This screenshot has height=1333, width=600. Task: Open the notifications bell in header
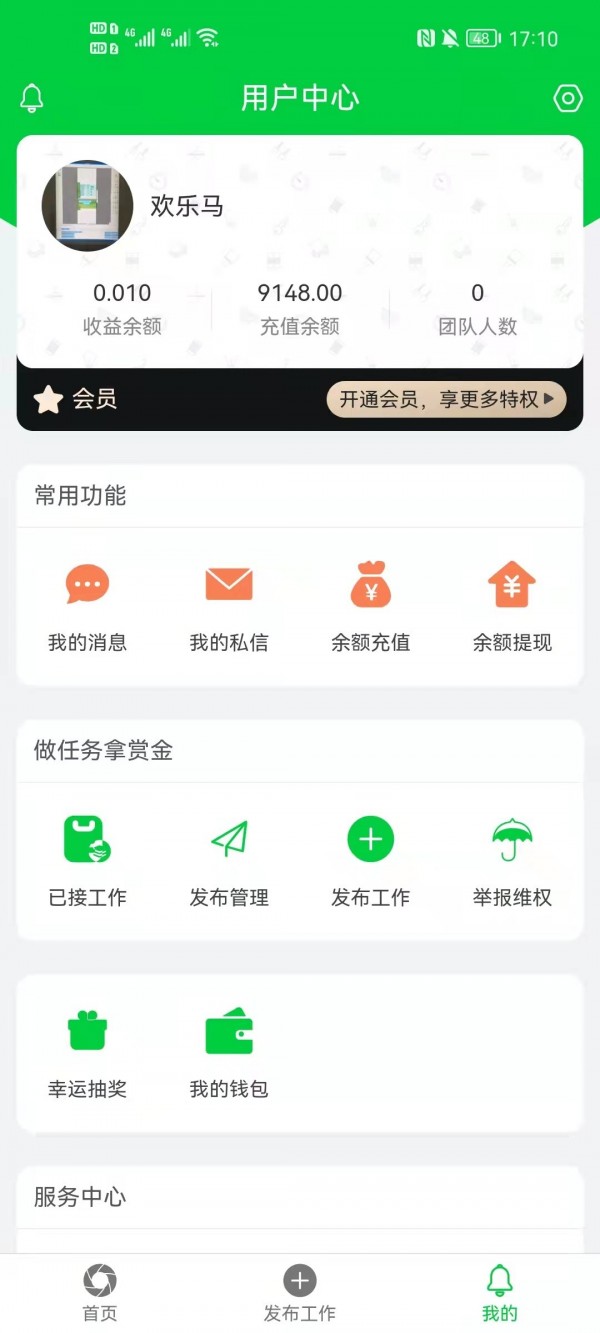pos(32,98)
